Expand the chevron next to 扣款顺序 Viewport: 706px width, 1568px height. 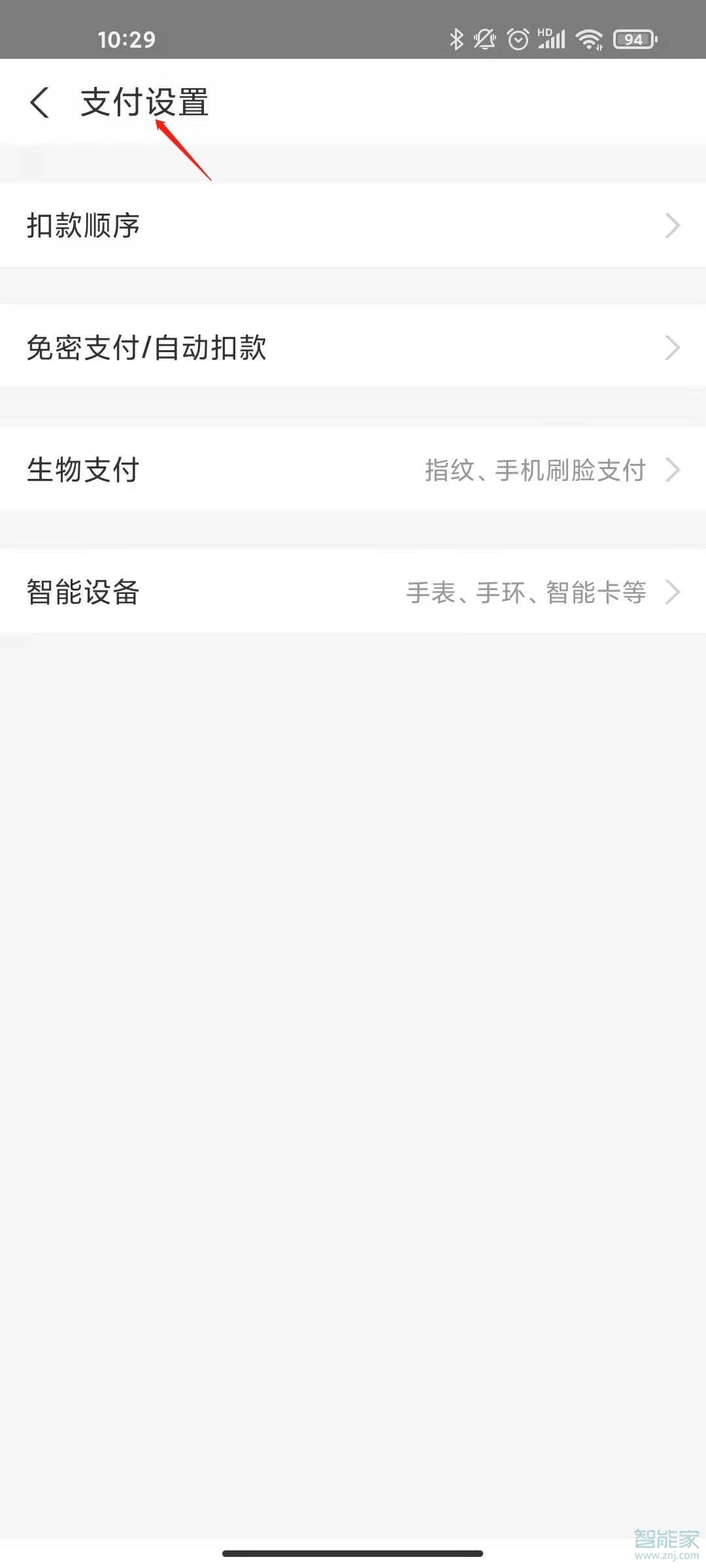(x=674, y=226)
